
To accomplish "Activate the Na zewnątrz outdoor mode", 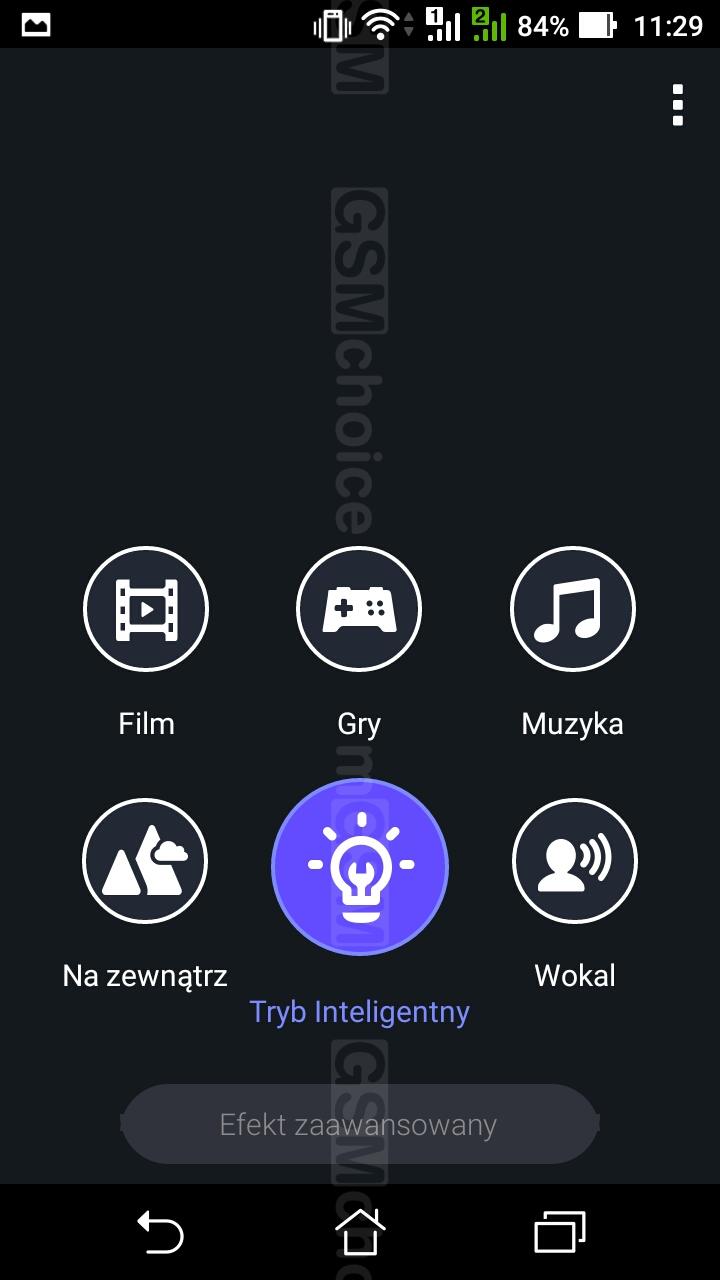I will pos(146,860).
